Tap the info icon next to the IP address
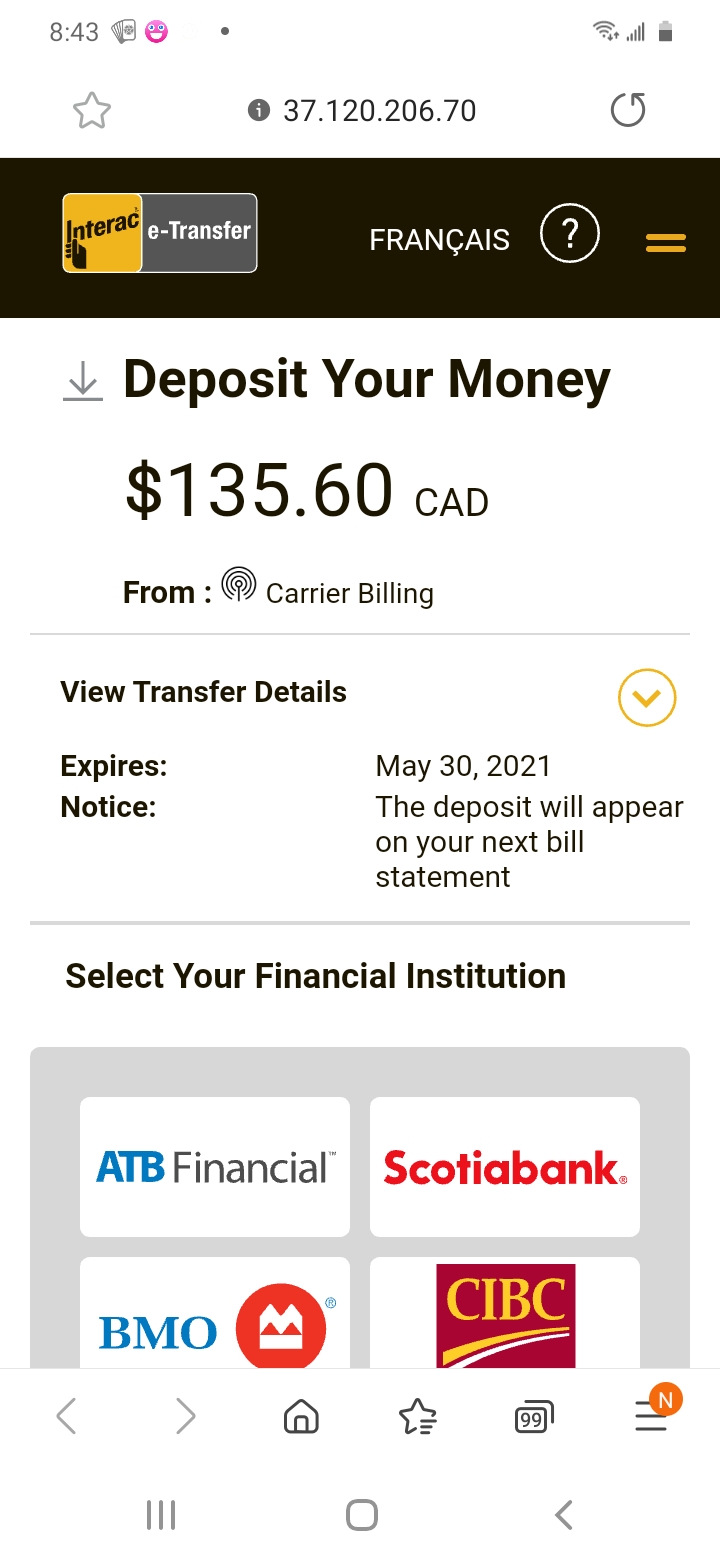 (x=258, y=111)
